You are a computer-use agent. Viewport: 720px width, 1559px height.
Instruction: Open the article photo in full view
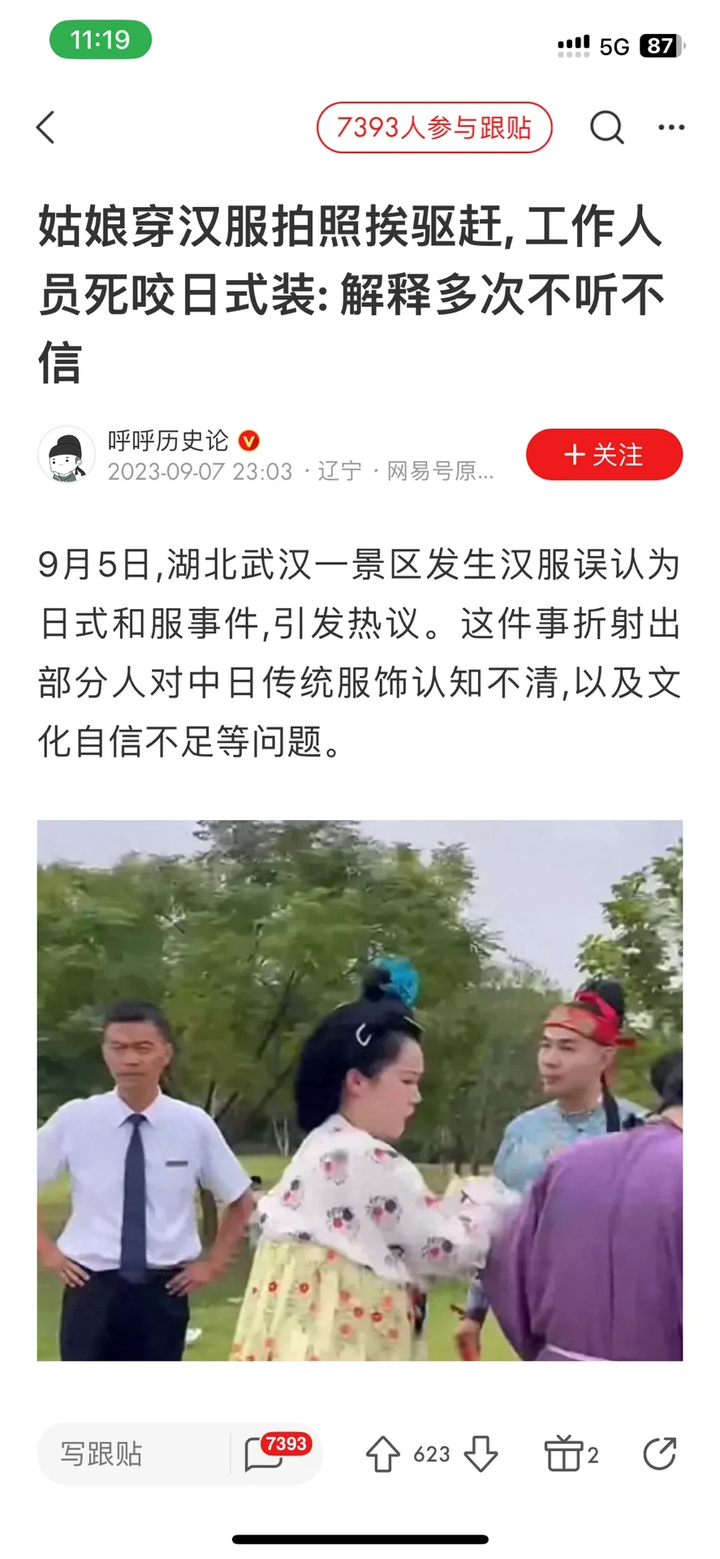tap(360, 1090)
